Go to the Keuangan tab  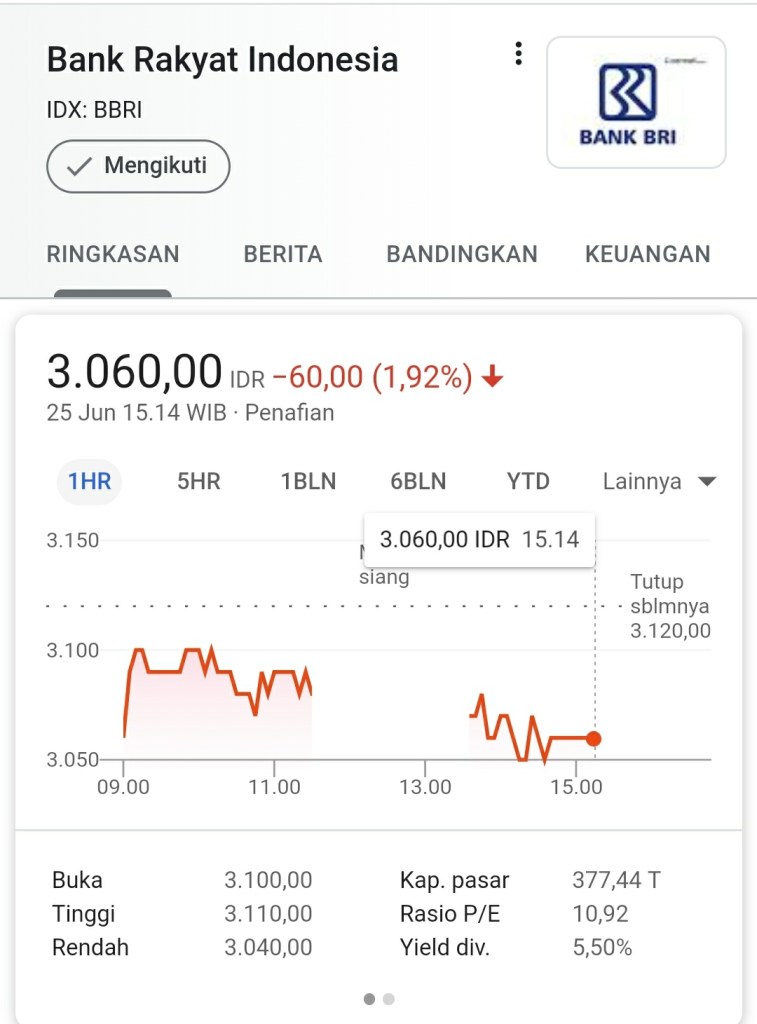tap(647, 254)
